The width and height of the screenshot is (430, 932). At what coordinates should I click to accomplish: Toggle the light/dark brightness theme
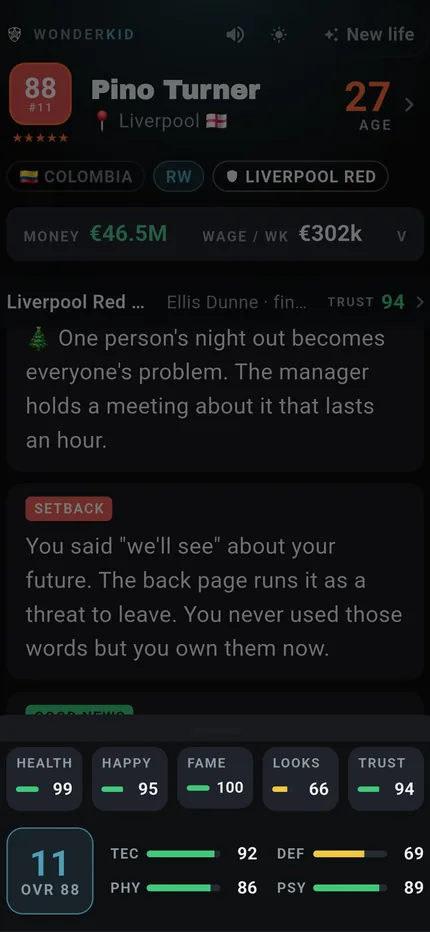[278, 34]
